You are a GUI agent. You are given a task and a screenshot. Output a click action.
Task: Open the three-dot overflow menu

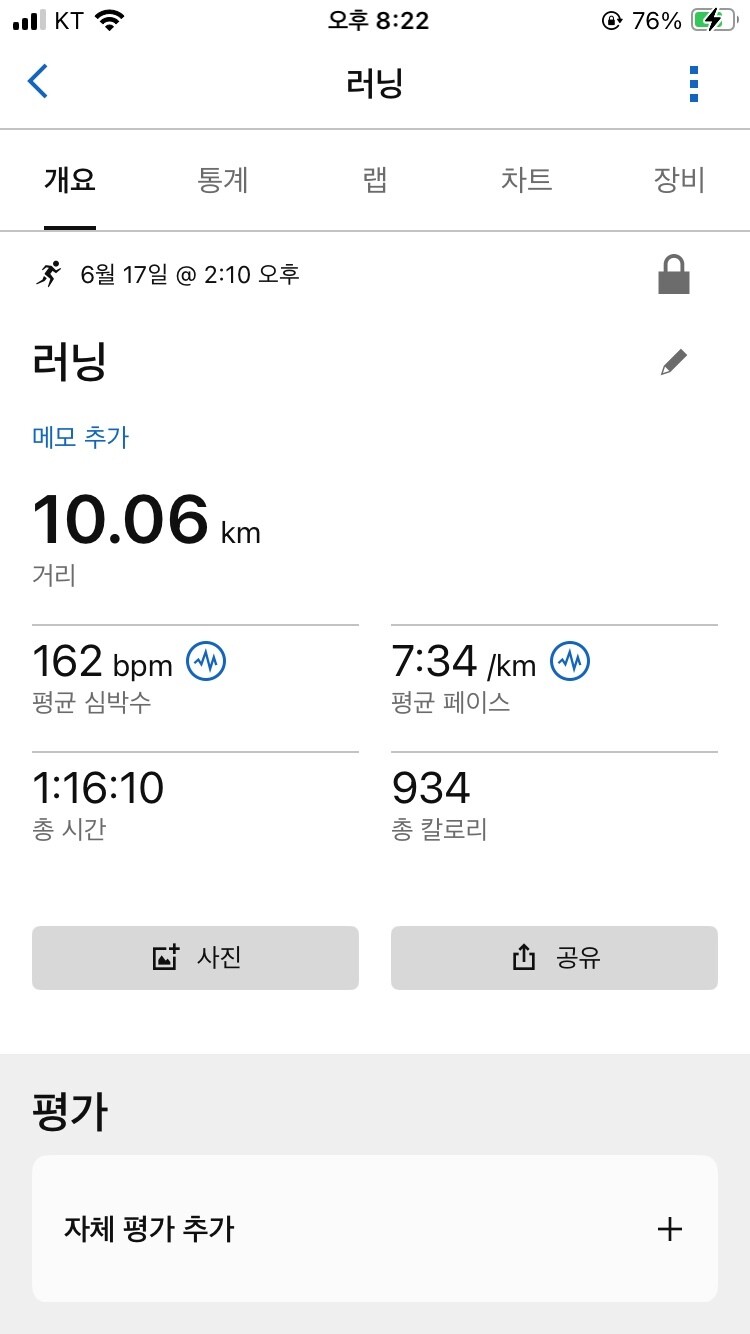694,84
